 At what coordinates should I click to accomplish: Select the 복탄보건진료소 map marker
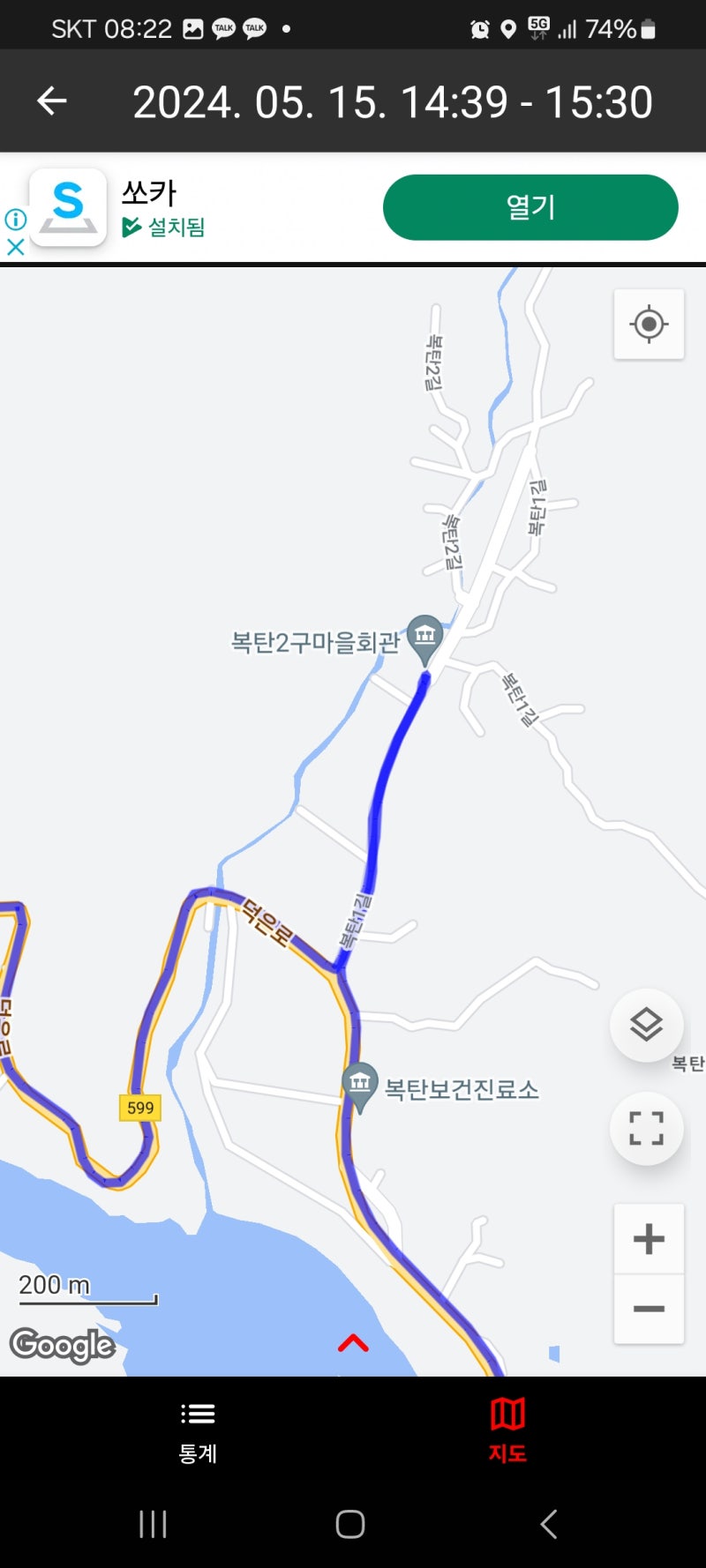(x=360, y=1081)
